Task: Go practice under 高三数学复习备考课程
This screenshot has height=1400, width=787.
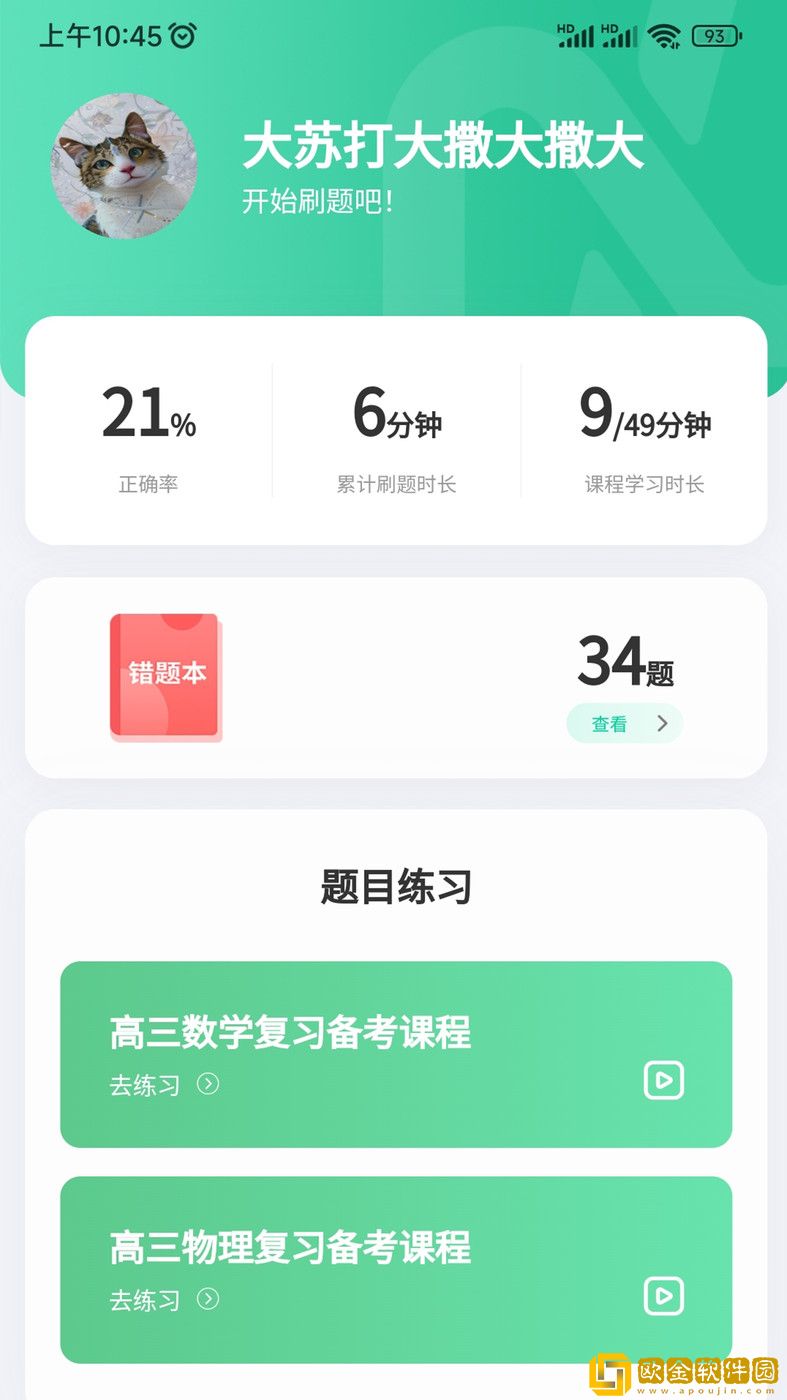Action: [x=164, y=1085]
